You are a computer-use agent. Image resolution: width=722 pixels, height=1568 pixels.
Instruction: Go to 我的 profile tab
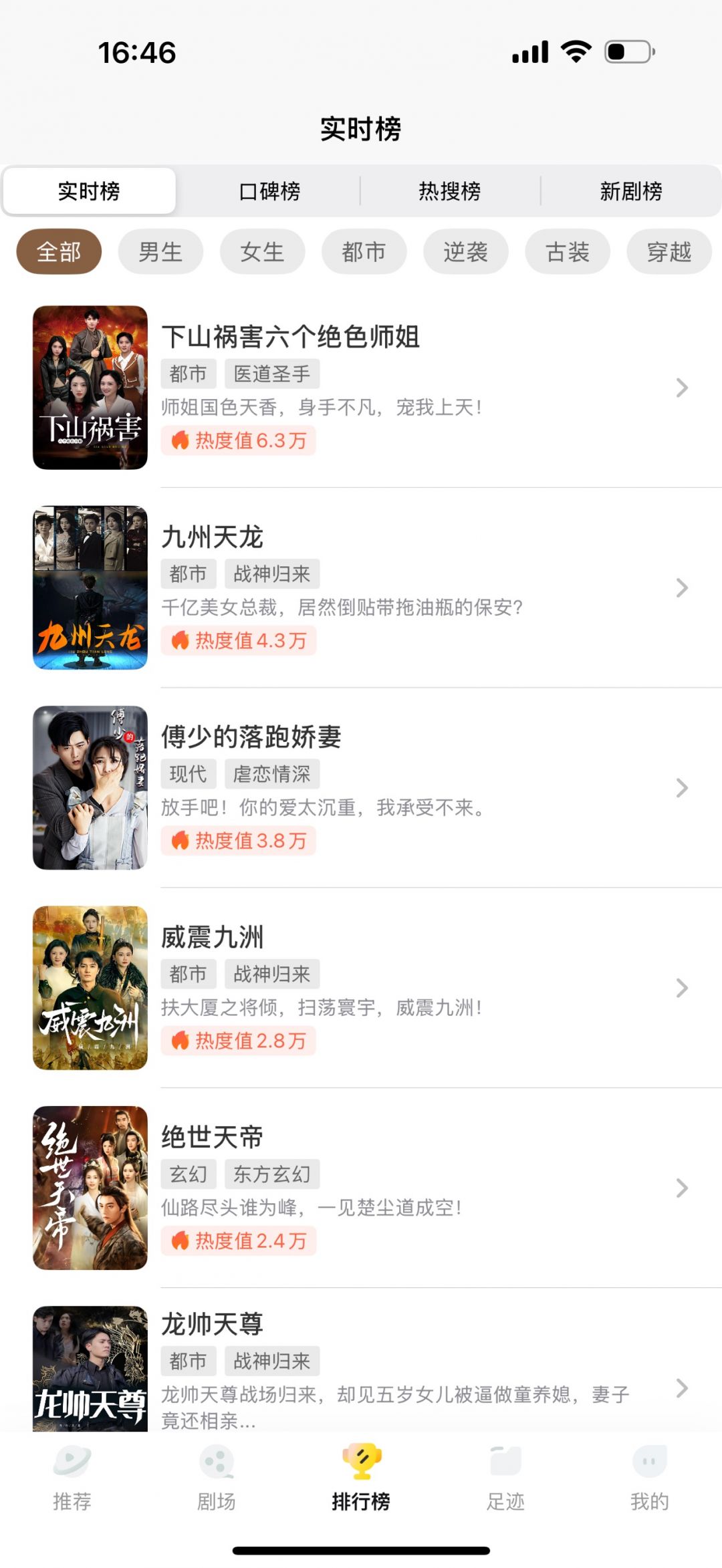pyautogui.click(x=649, y=1477)
